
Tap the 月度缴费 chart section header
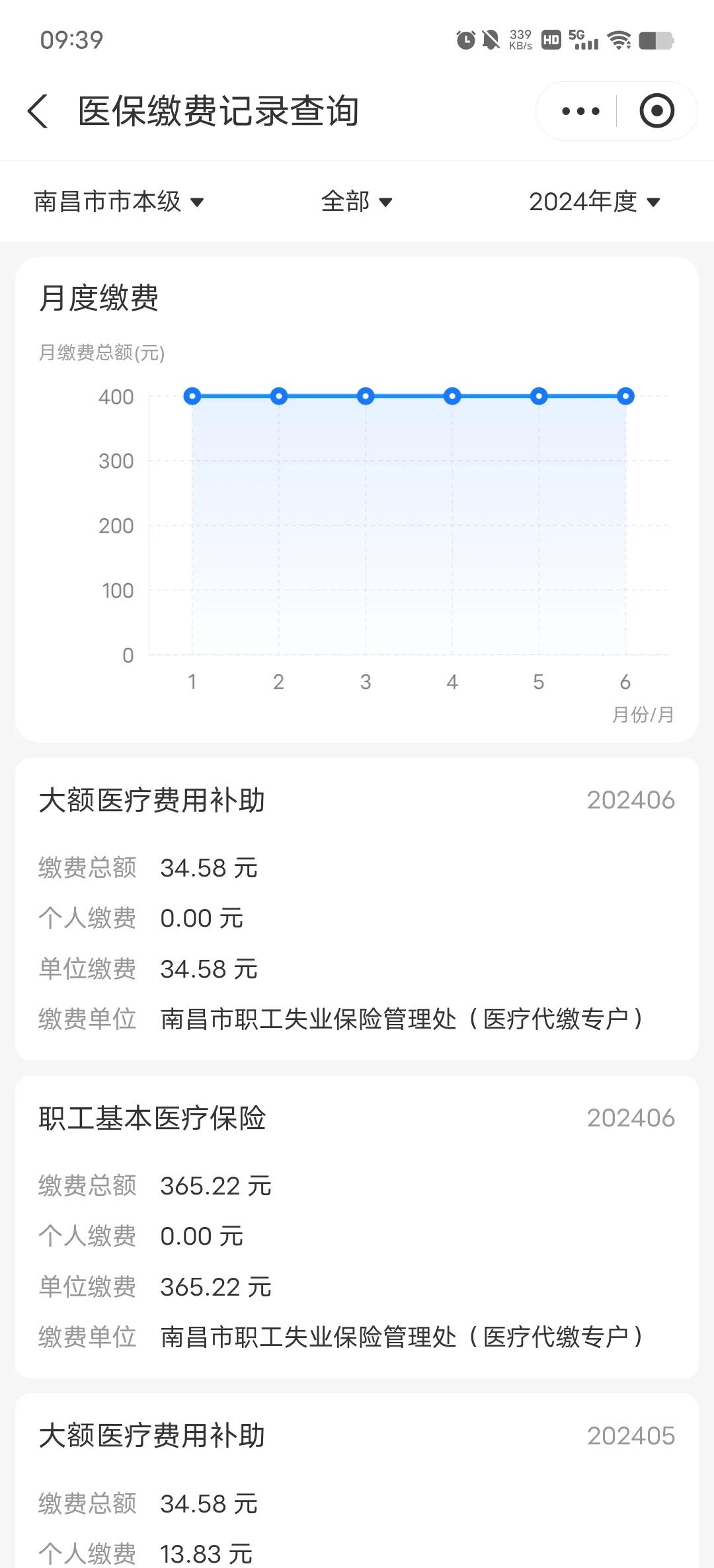coord(99,299)
